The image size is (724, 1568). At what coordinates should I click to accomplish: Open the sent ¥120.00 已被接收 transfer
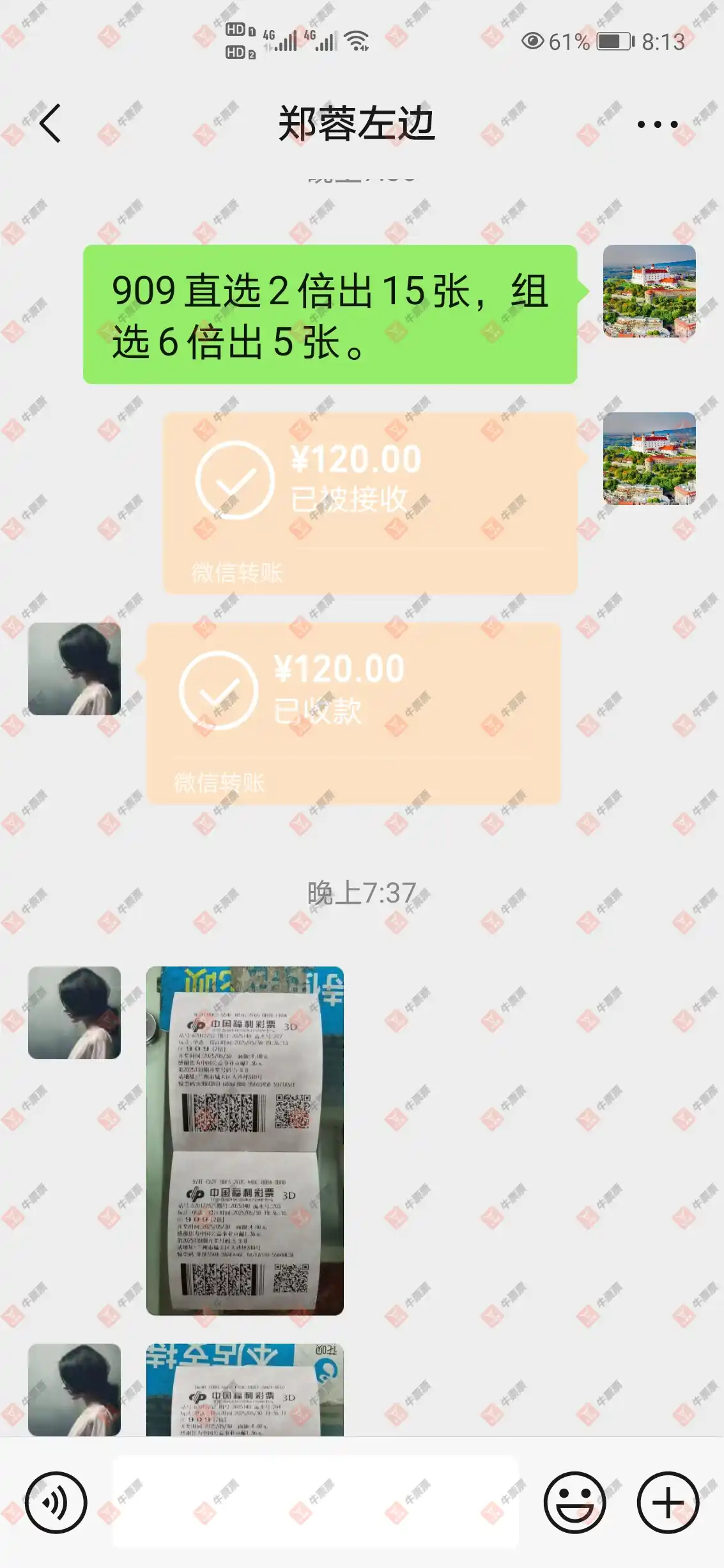369,503
